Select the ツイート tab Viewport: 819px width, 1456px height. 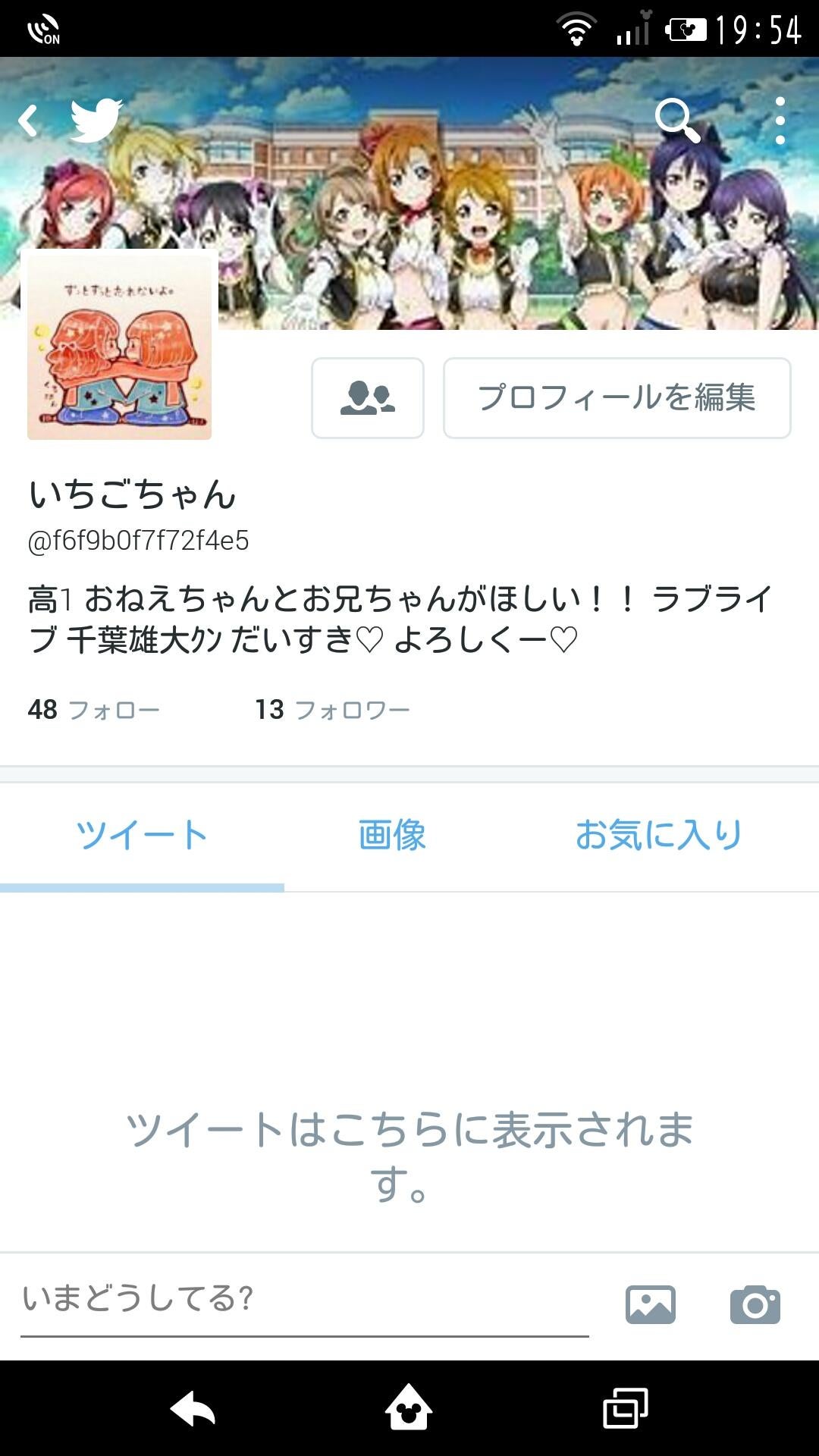[140, 835]
